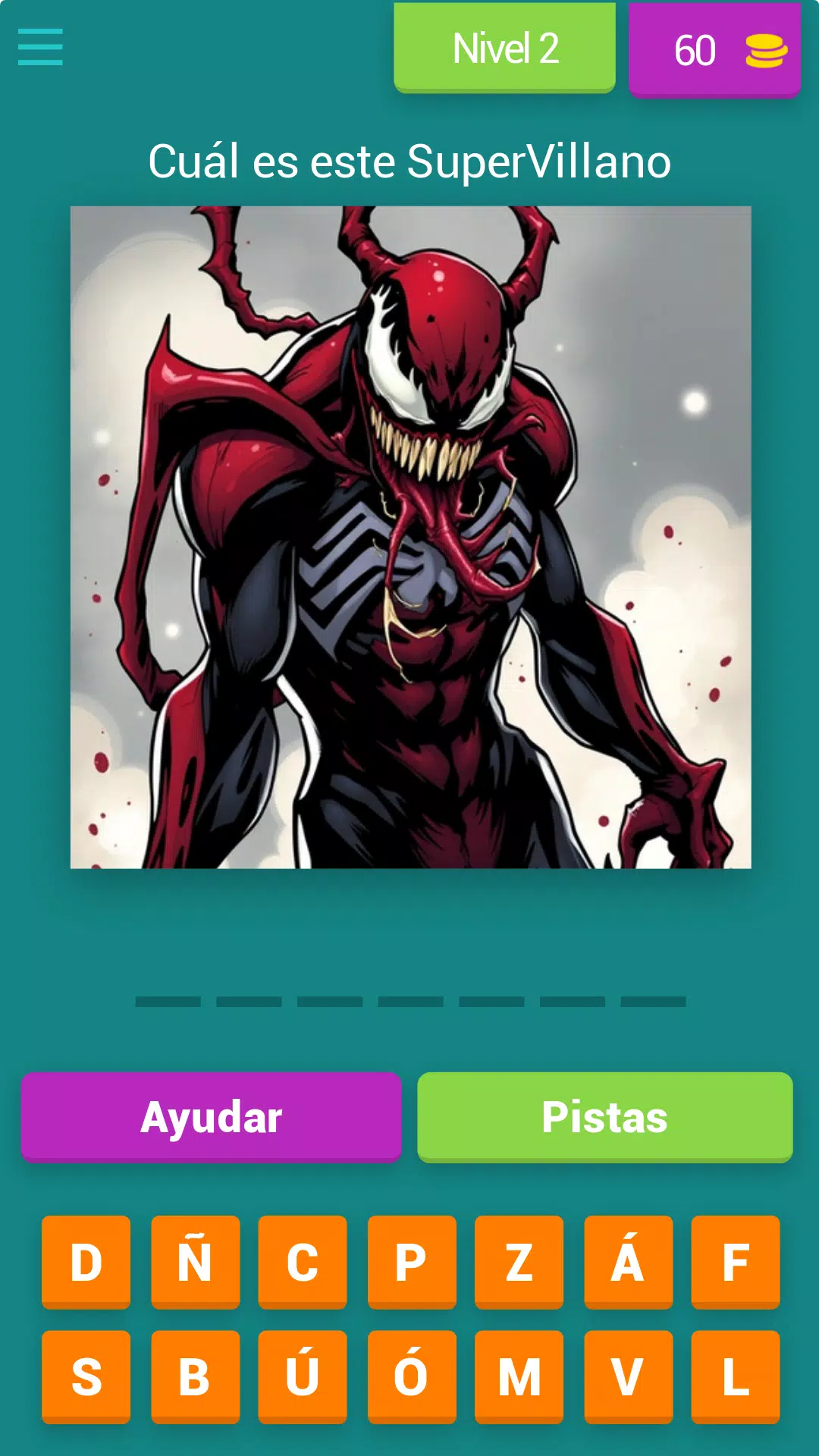Tap the letter Z tile

click(x=519, y=1262)
